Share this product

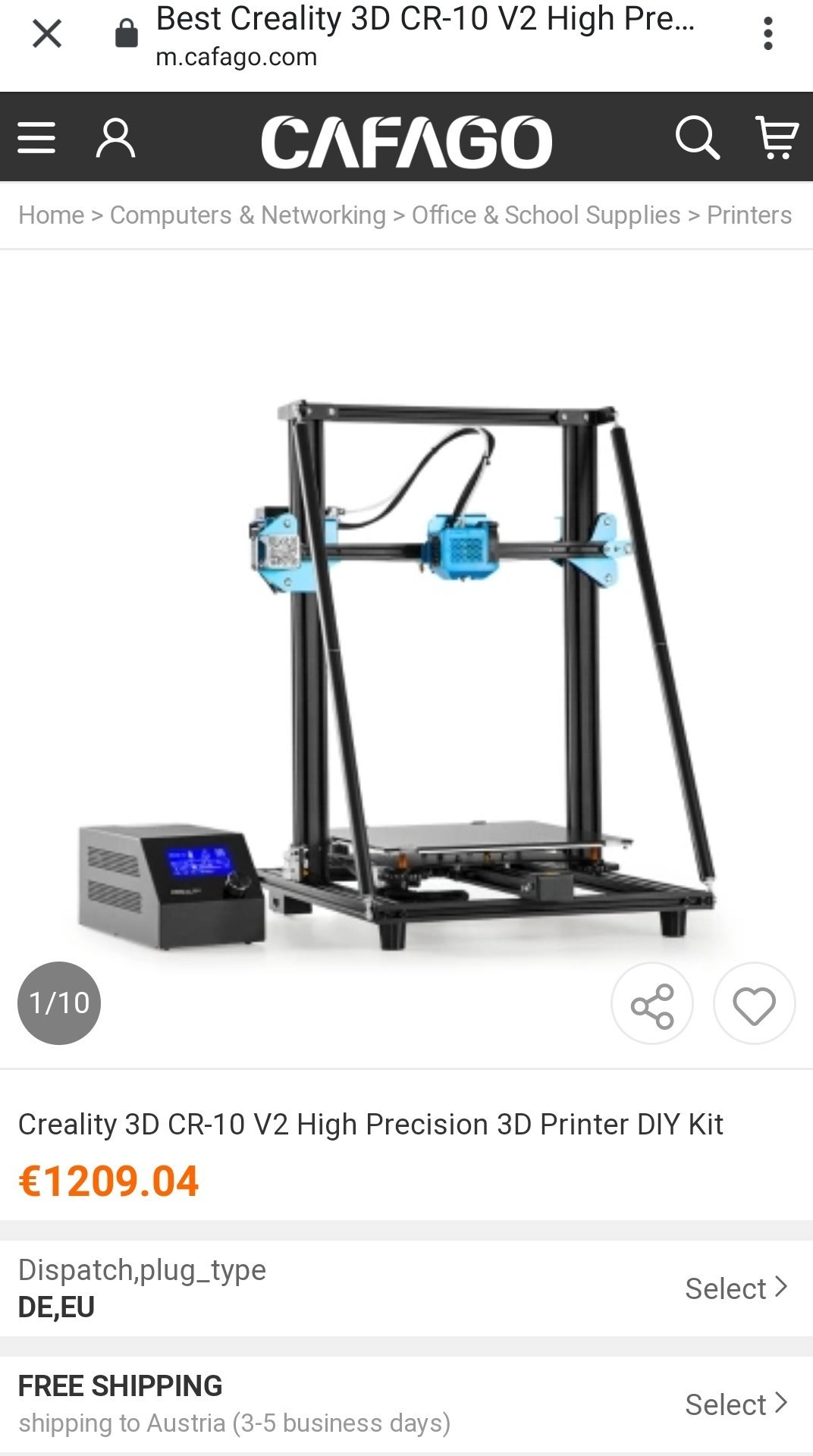tap(652, 1003)
